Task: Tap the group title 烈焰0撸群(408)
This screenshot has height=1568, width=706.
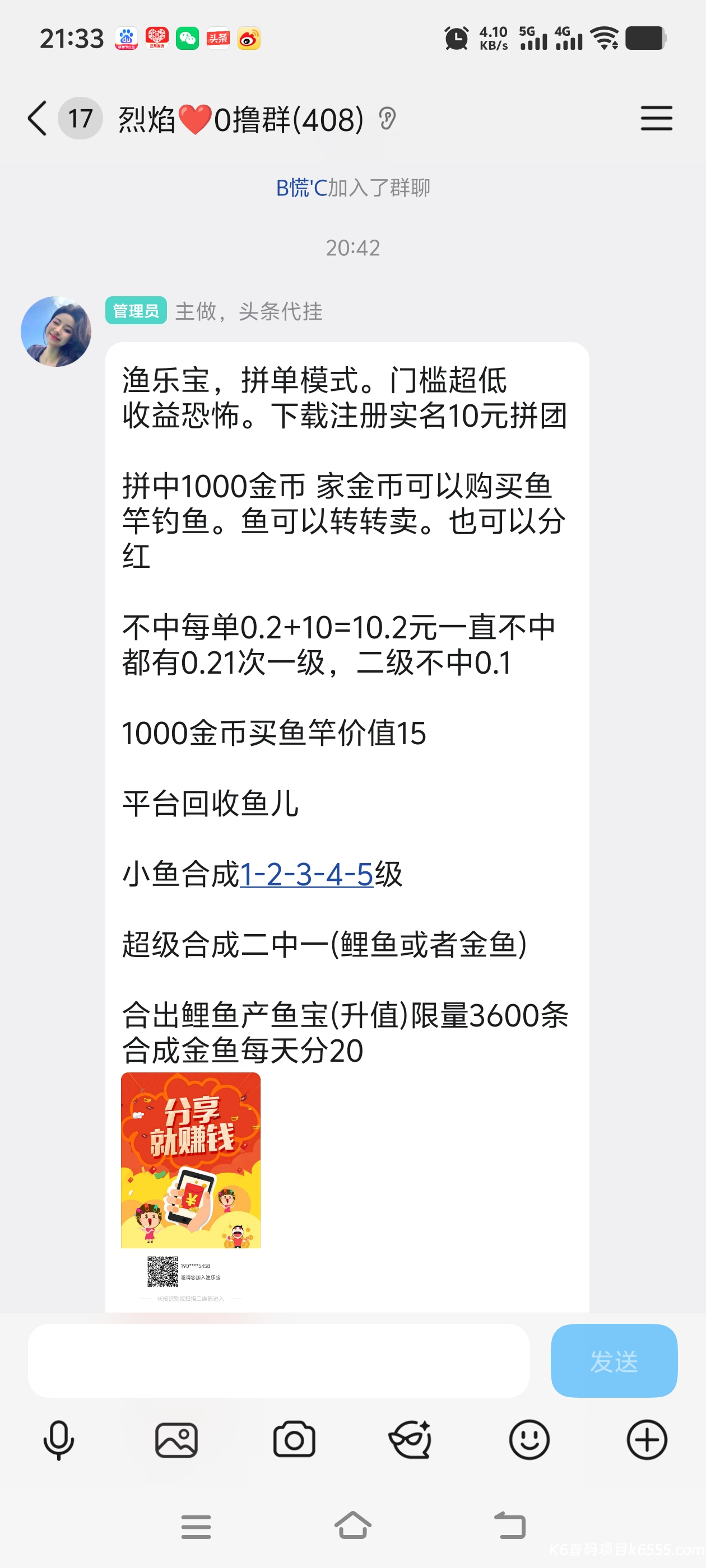Action: [238, 119]
